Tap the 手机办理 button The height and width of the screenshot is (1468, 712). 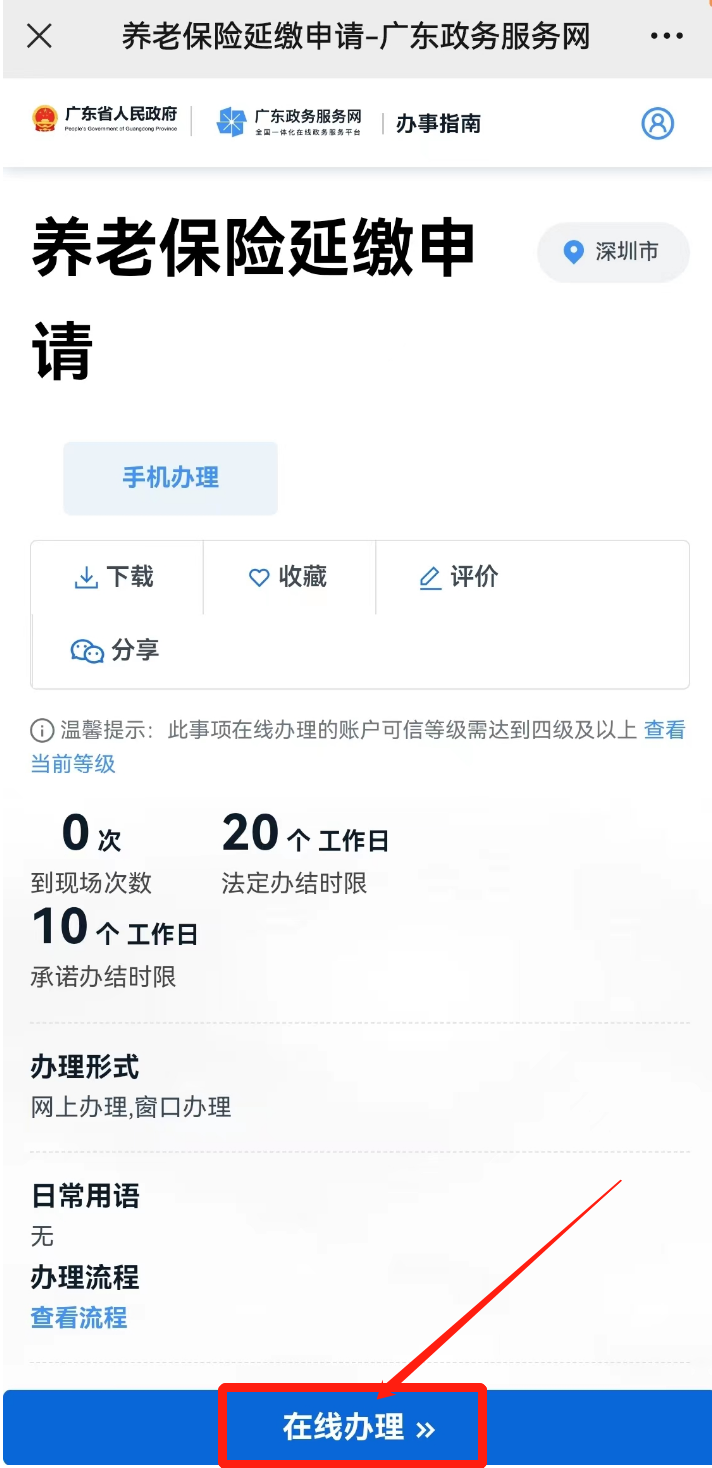point(171,478)
